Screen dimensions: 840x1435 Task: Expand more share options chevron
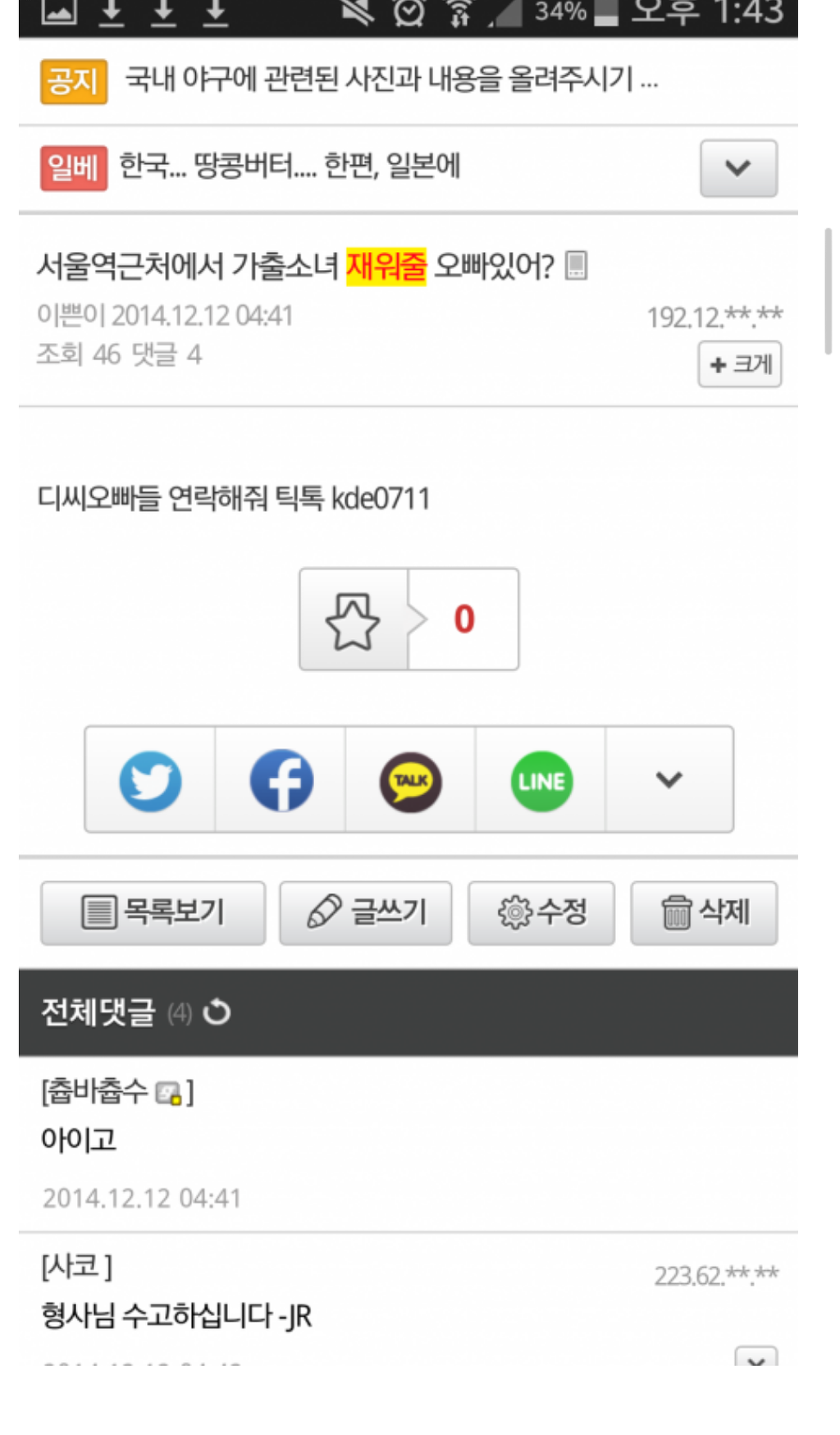pos(669,780)
